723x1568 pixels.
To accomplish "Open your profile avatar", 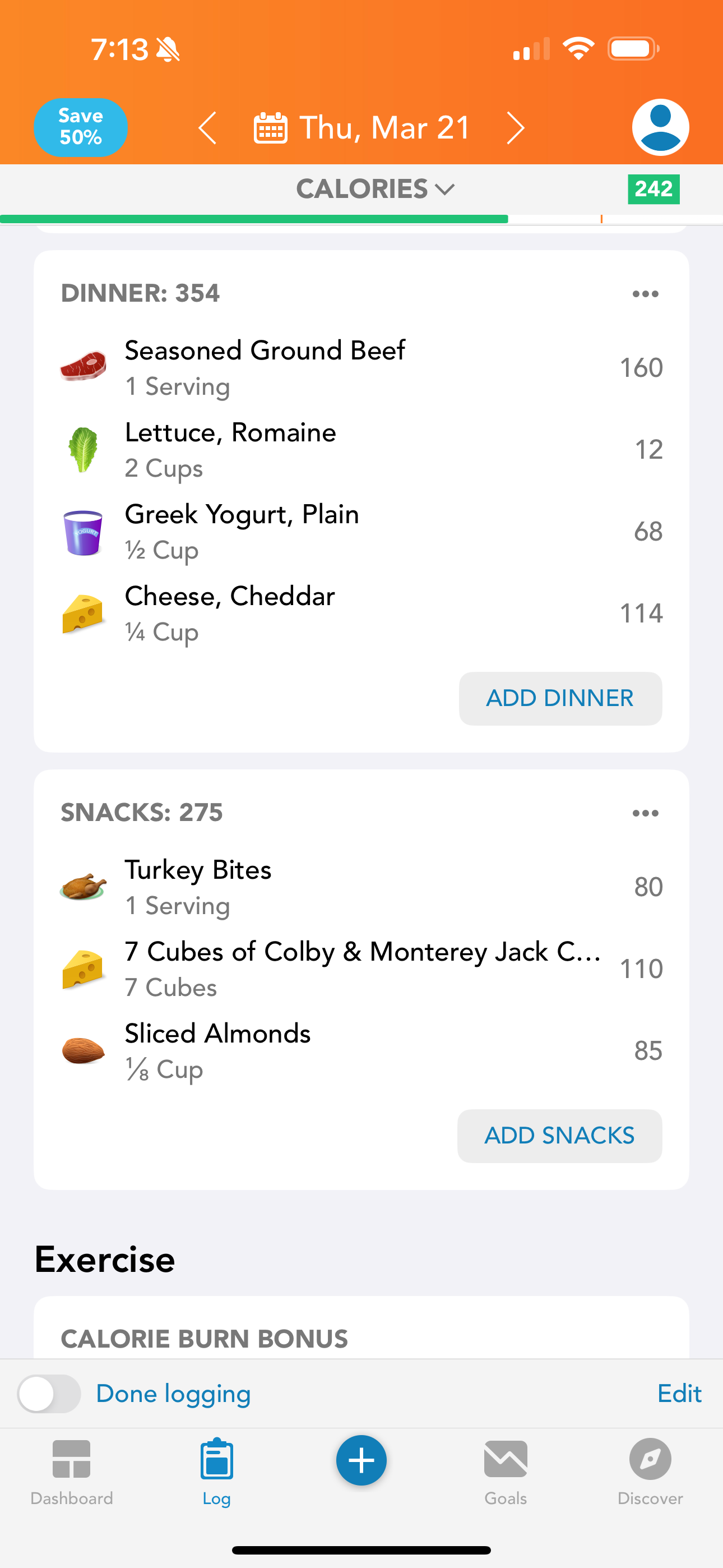I will (x=660, y=127).
